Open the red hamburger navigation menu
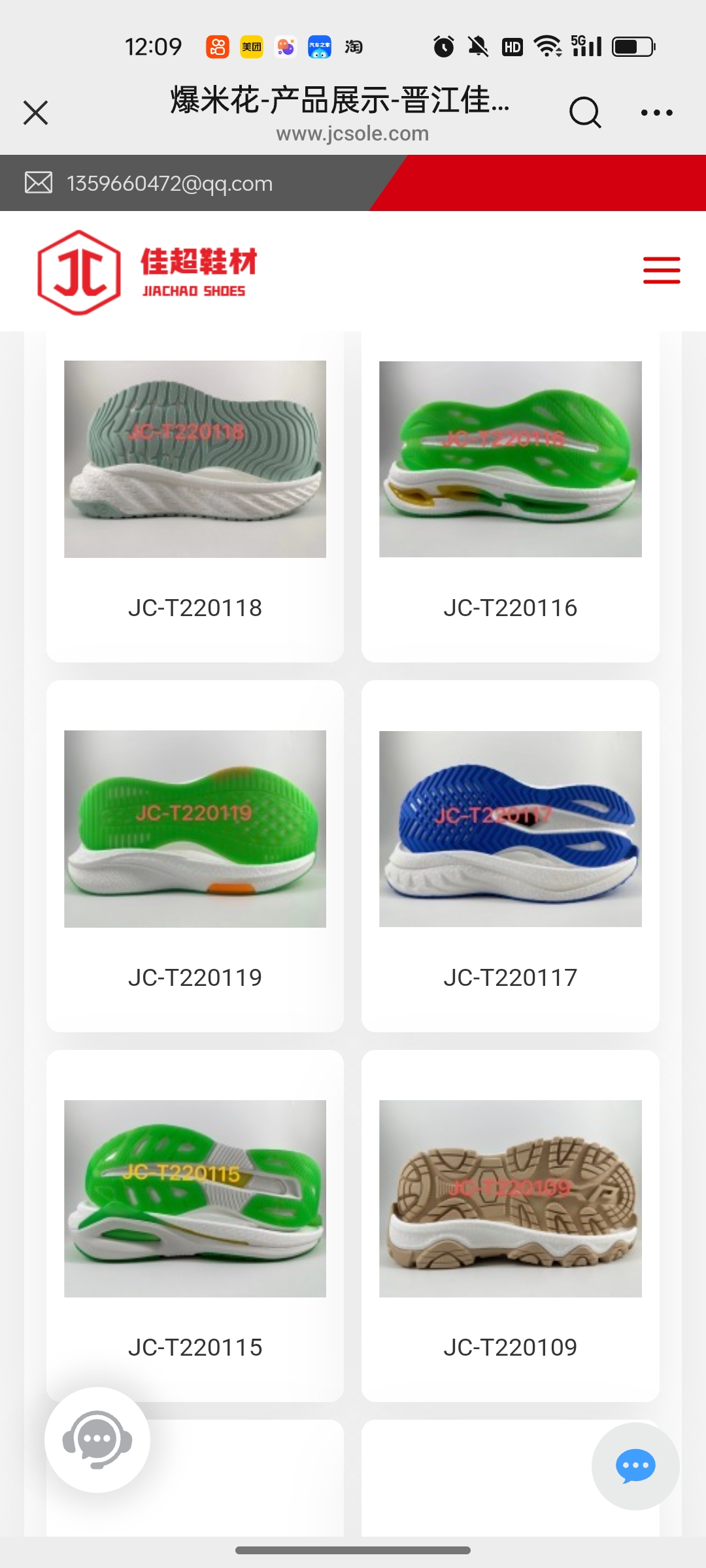This screenshot has height=1568, width=706. click(662, 270)
